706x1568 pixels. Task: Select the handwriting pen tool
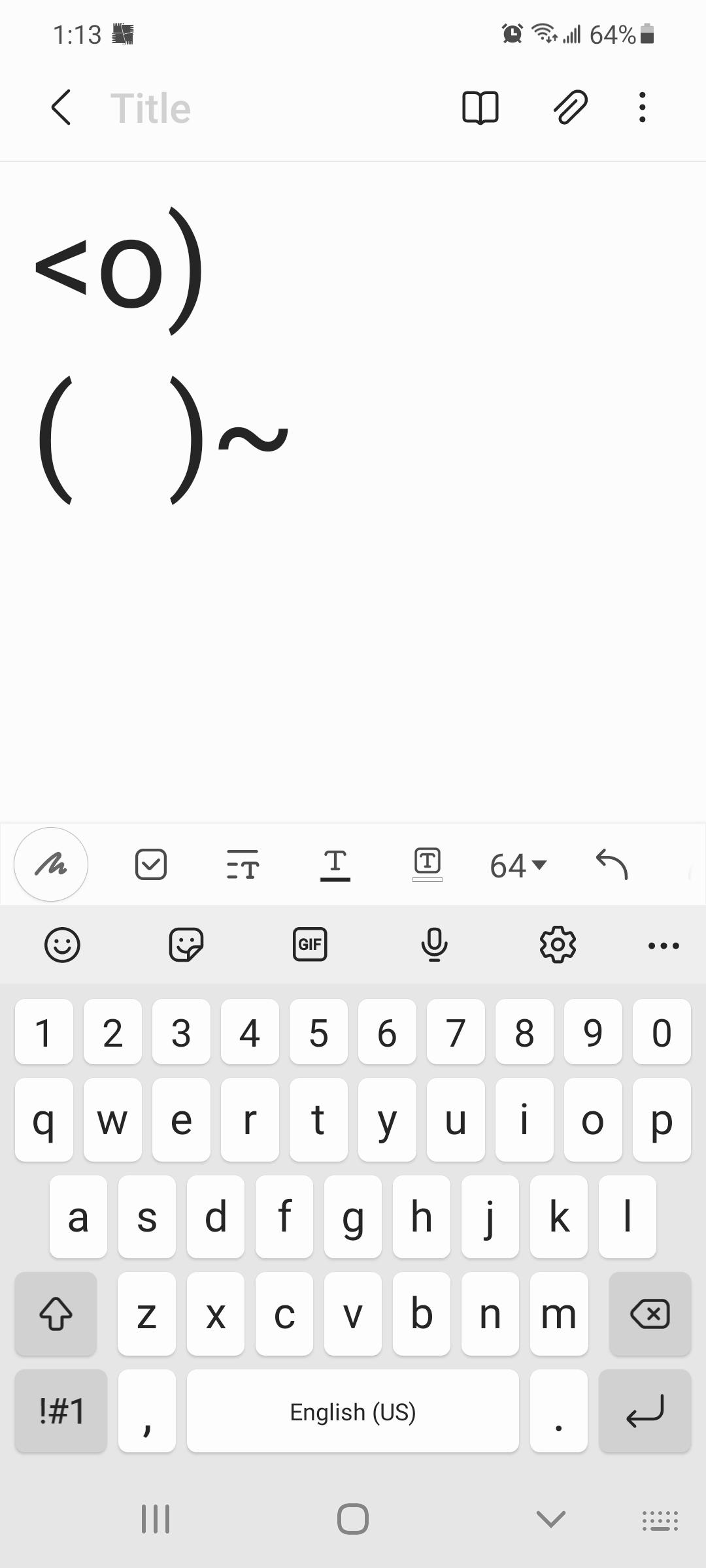point(50,864)
